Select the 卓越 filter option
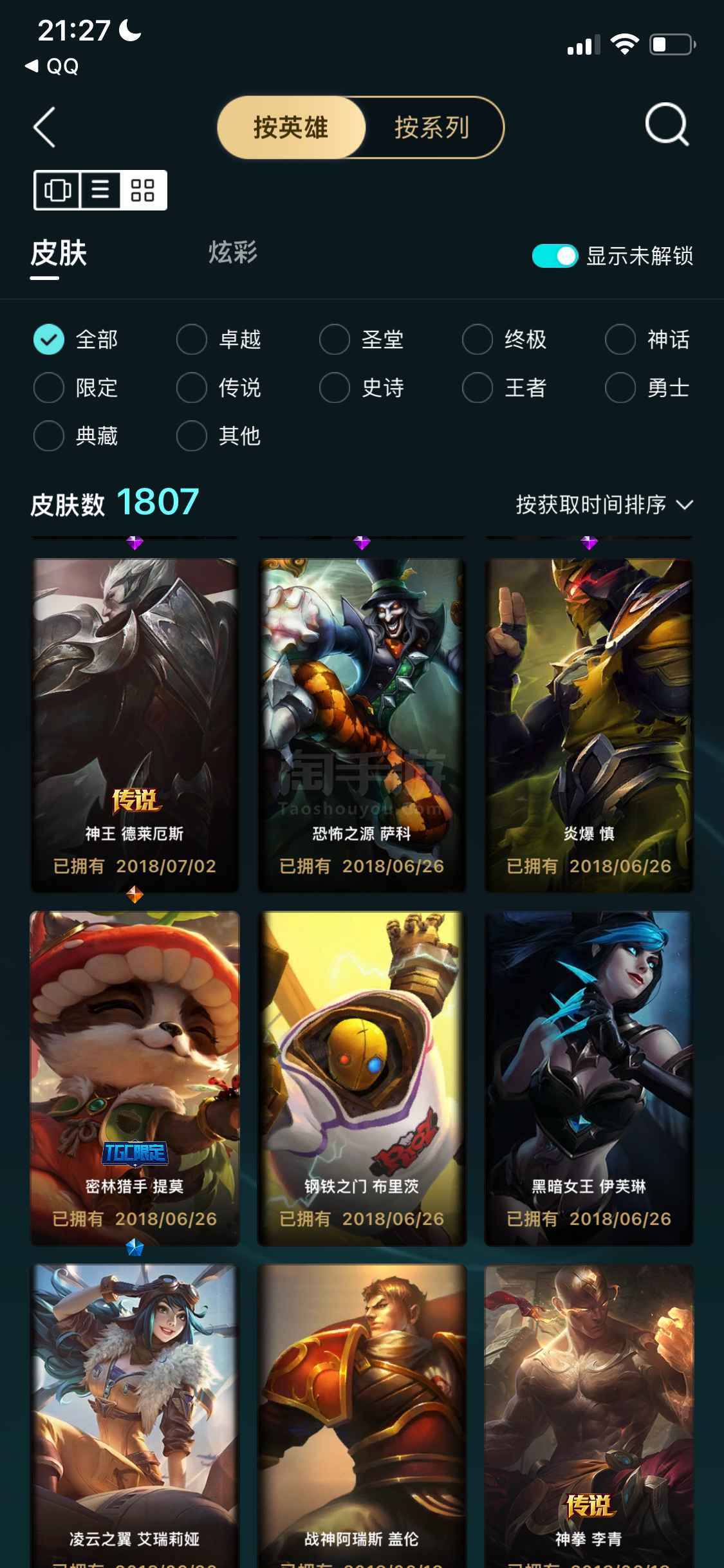This screenshot has height=1568, width=724. (x=219, y=339)
